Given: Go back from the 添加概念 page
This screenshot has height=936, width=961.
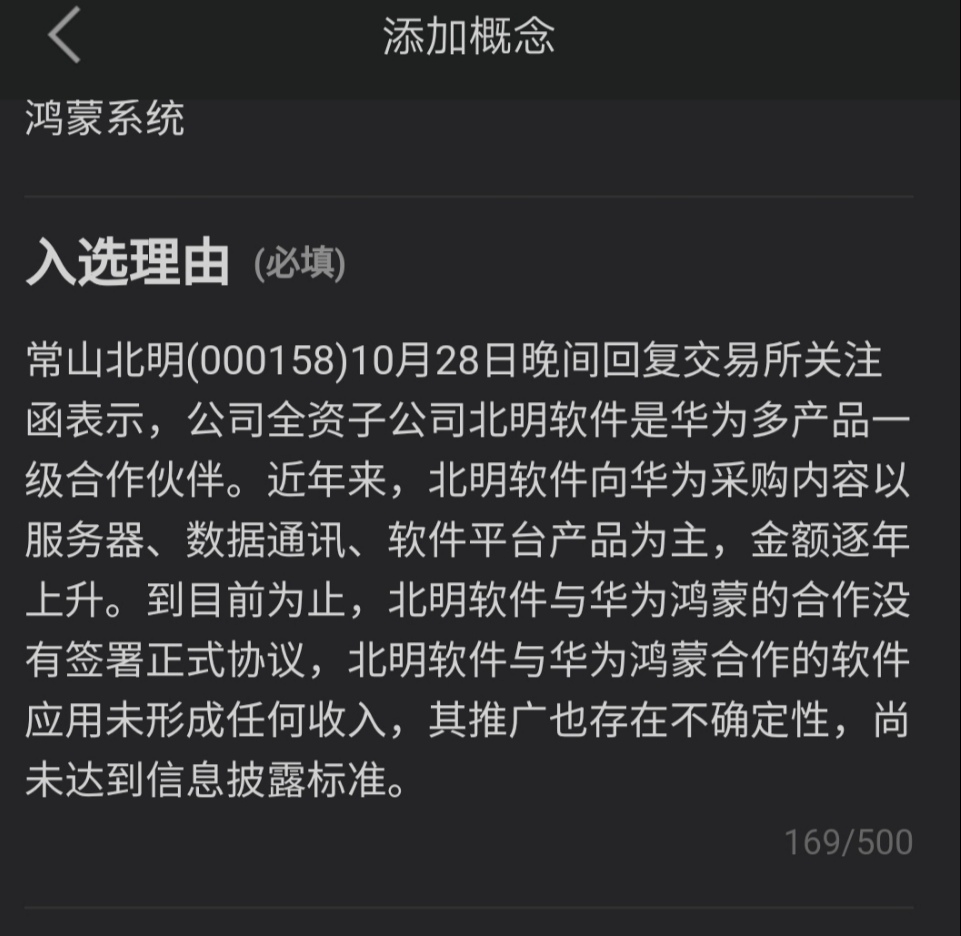Looking at the screenshot, I should (64, 36).
